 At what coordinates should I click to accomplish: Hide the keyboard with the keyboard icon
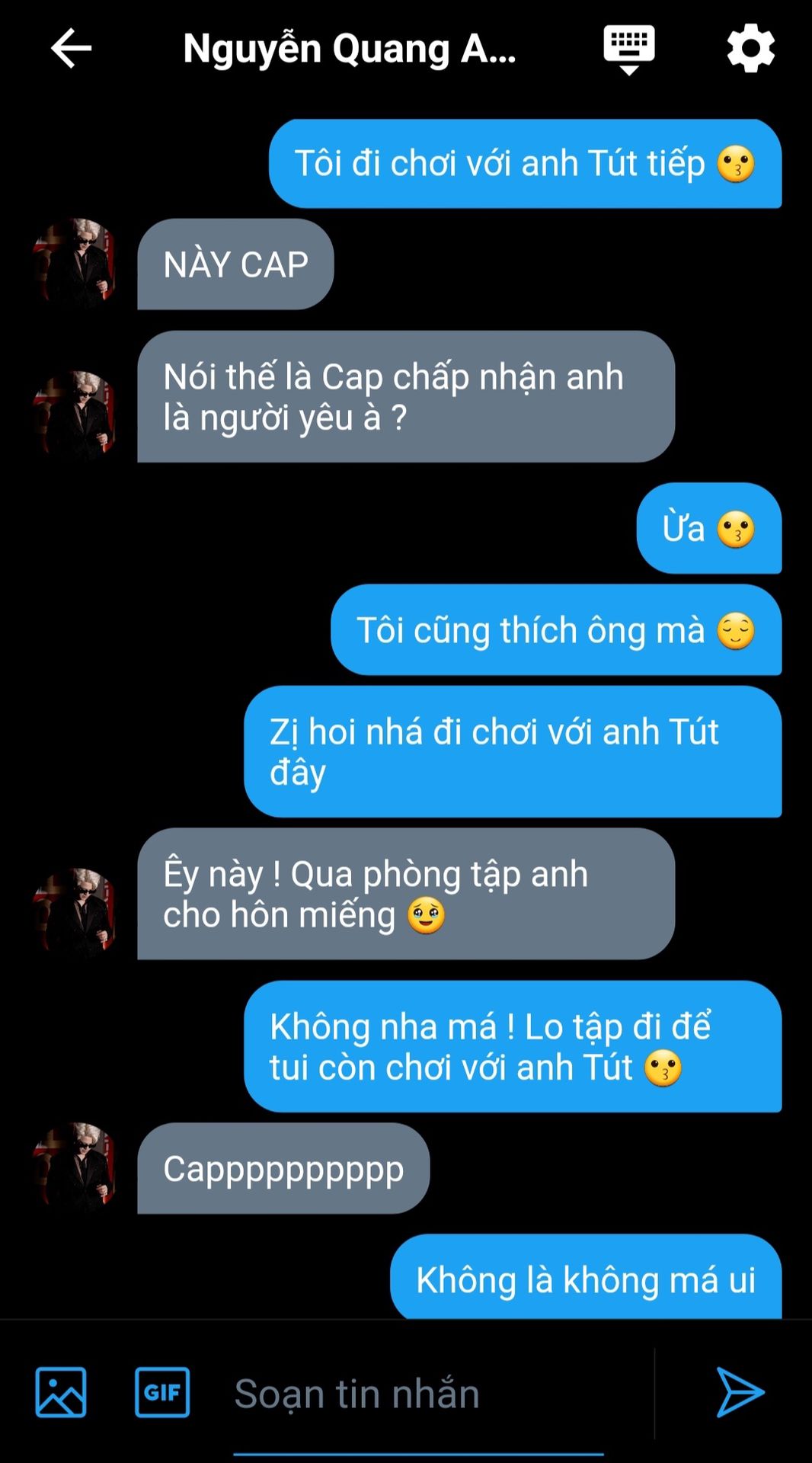click(628, 48)
